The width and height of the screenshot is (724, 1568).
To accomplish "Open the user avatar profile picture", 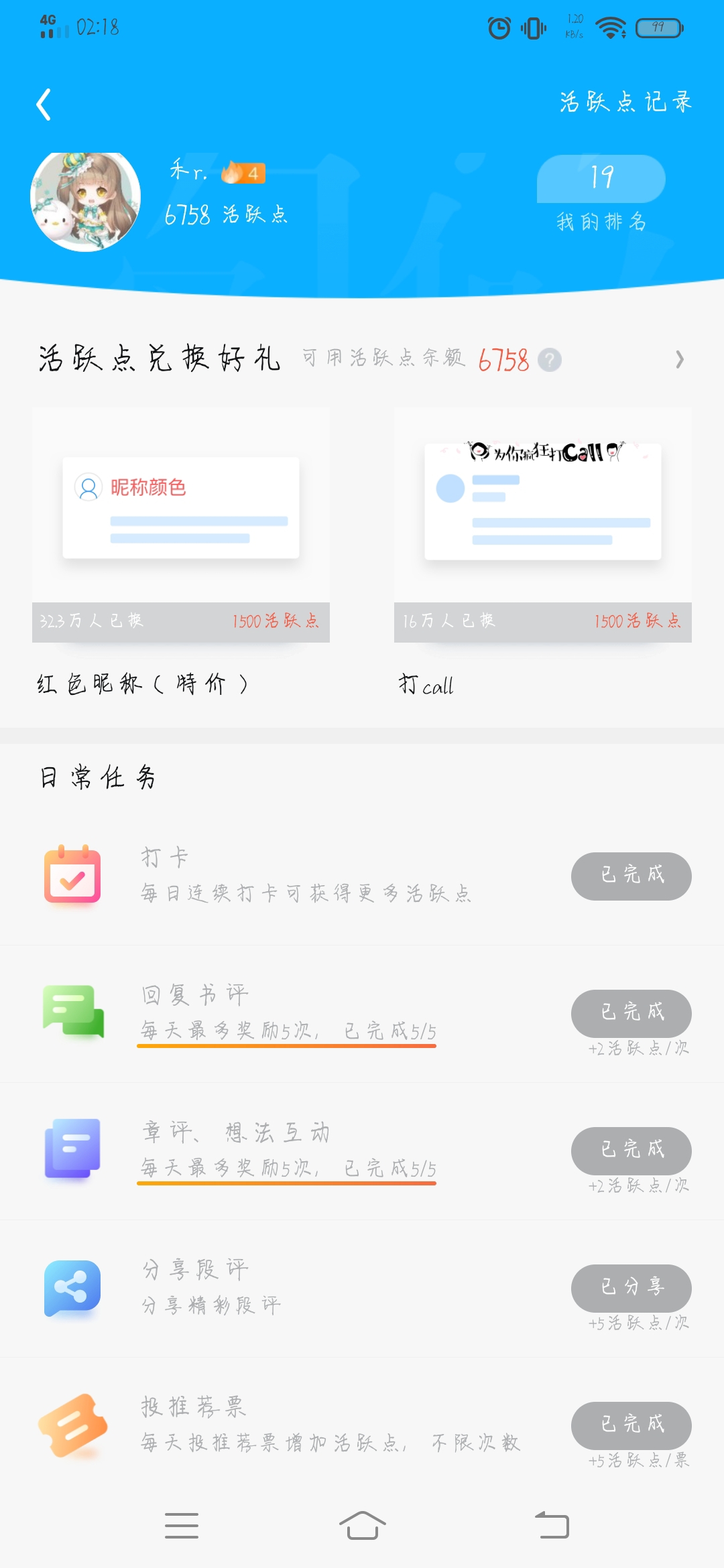I will (86, 199).
